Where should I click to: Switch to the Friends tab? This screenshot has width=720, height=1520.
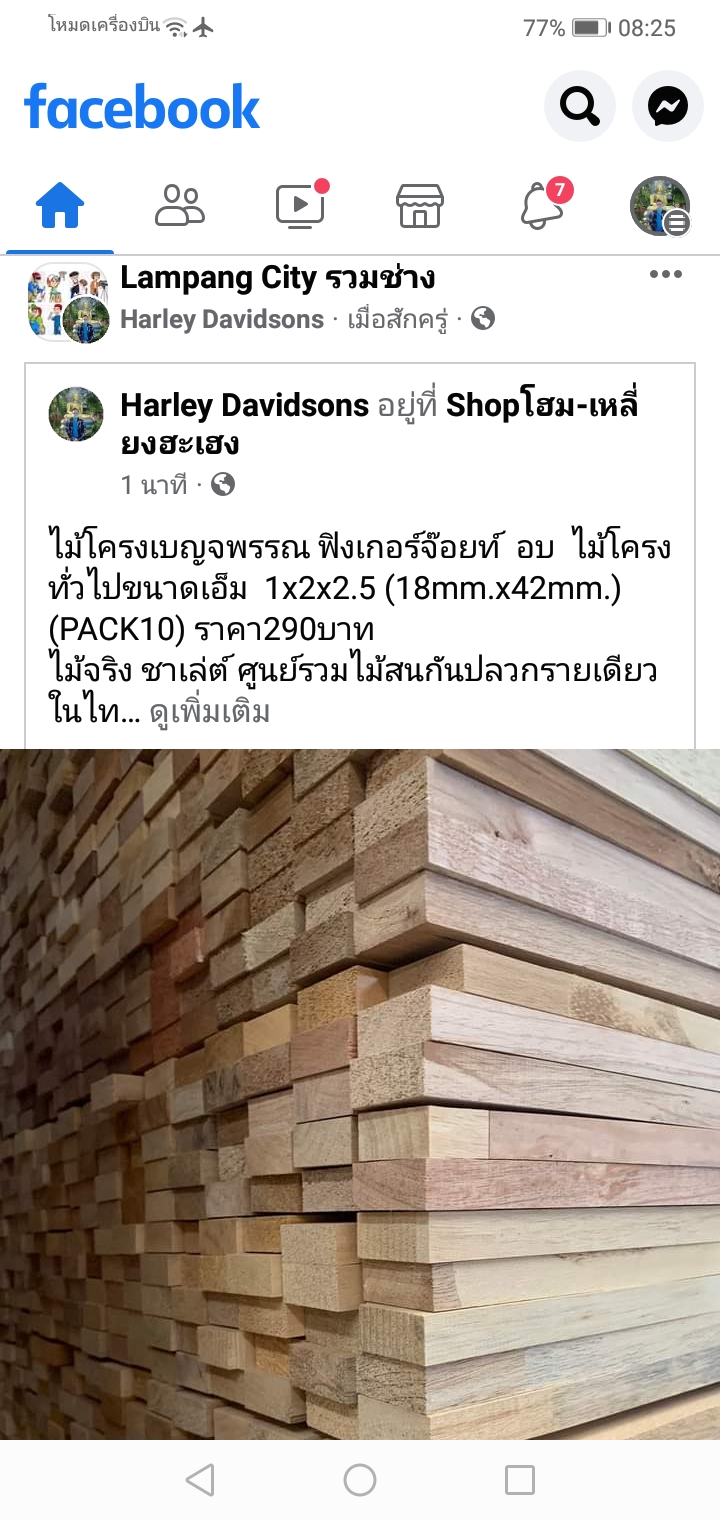click(180, 206)
